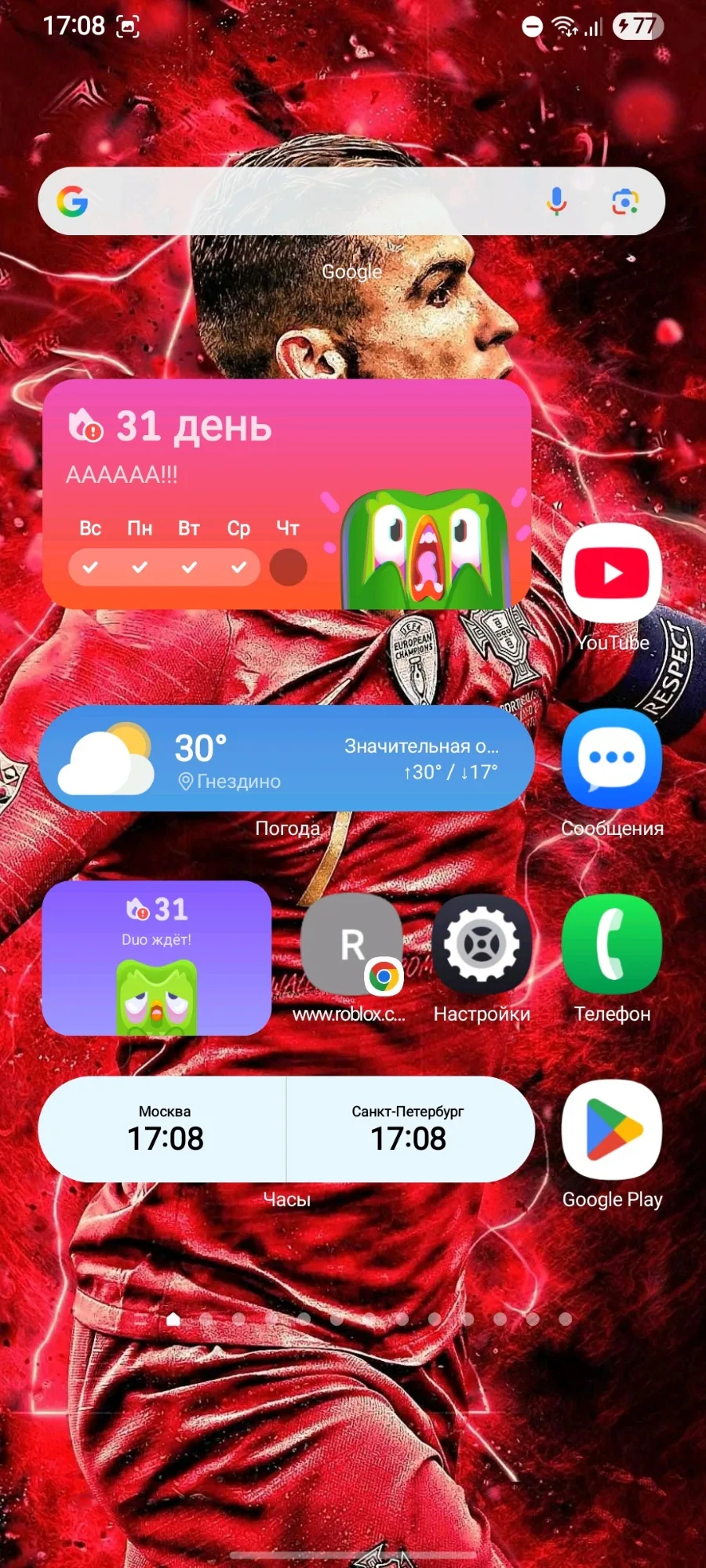Open Москва time in clock widget
Image resolution: width=706 pixels, height=1568 pixels.
coord(163,1130)
